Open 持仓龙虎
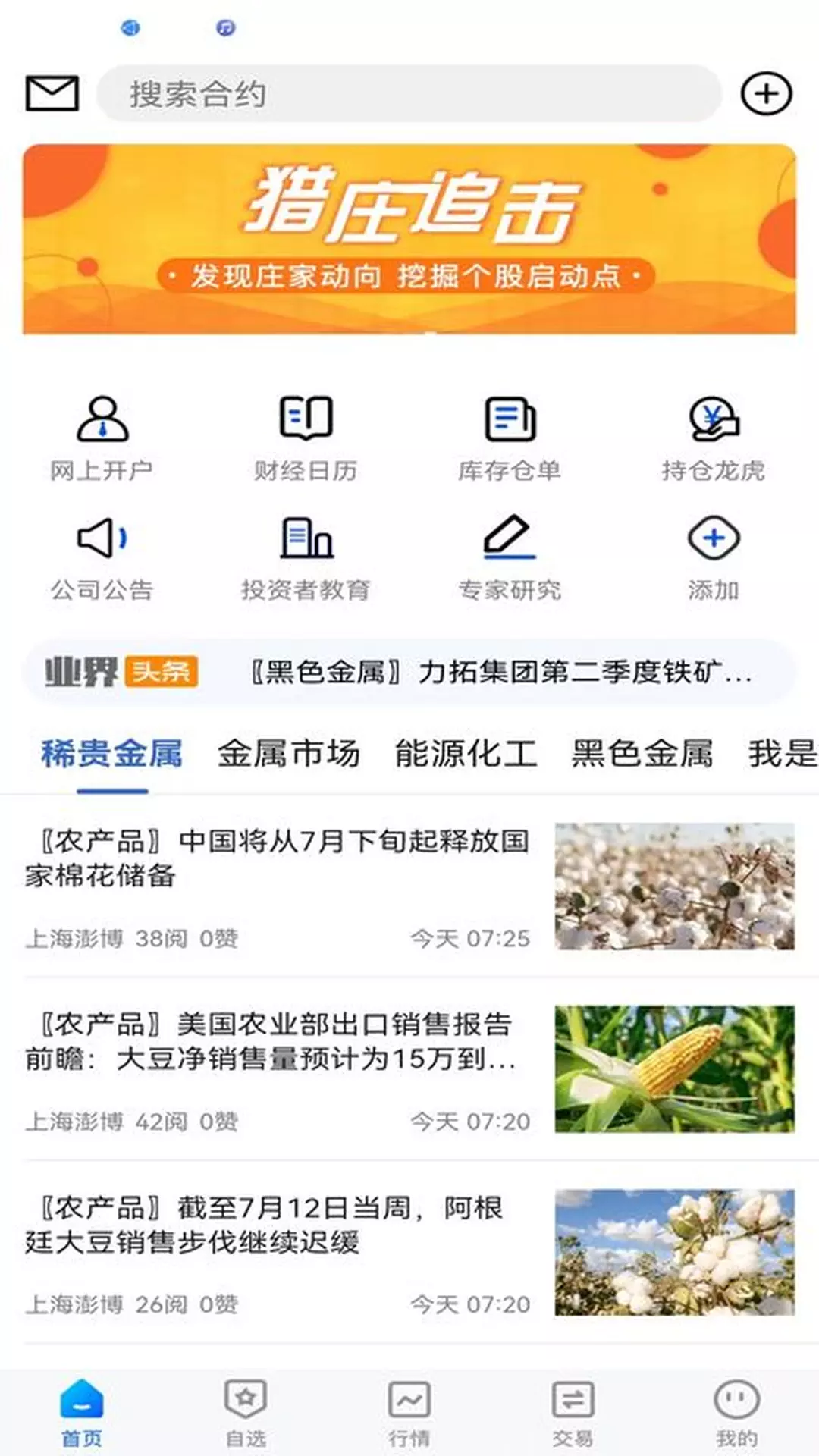This screenshot has width=819, height=1456. click(x=714, y=438)
